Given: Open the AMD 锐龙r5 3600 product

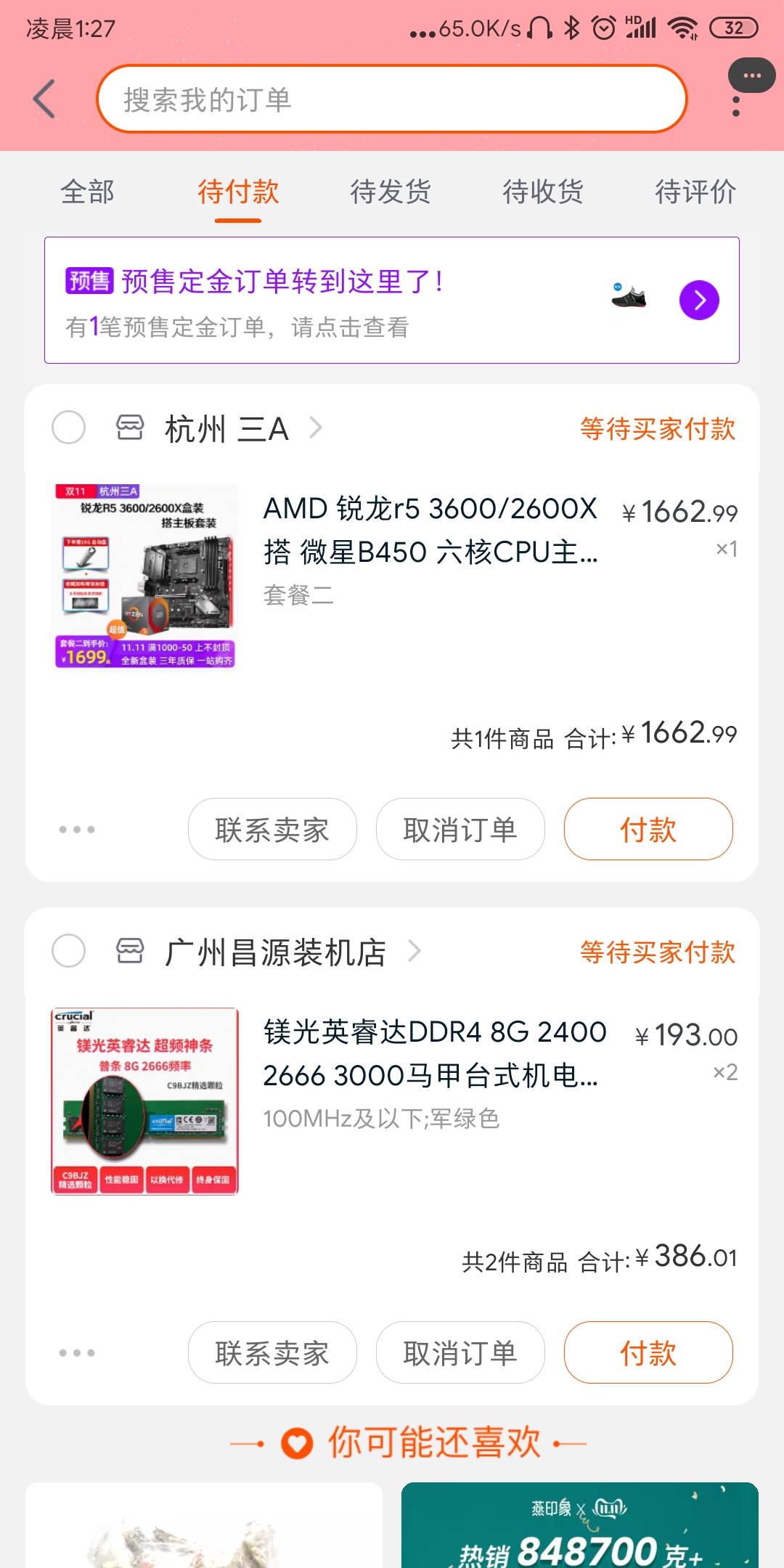Looking at the screenshot, I should [x=430, y=530].
